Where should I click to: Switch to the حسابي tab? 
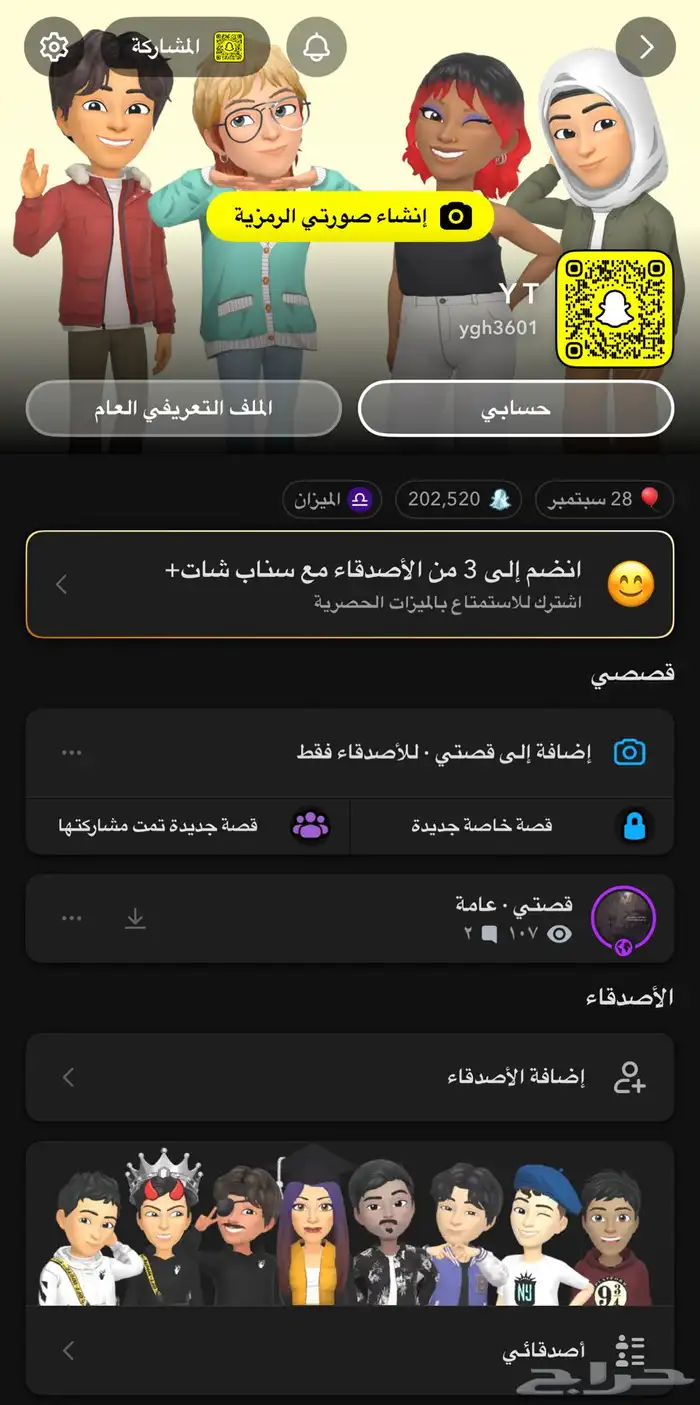pyautogui.click(x=516, y=408)
